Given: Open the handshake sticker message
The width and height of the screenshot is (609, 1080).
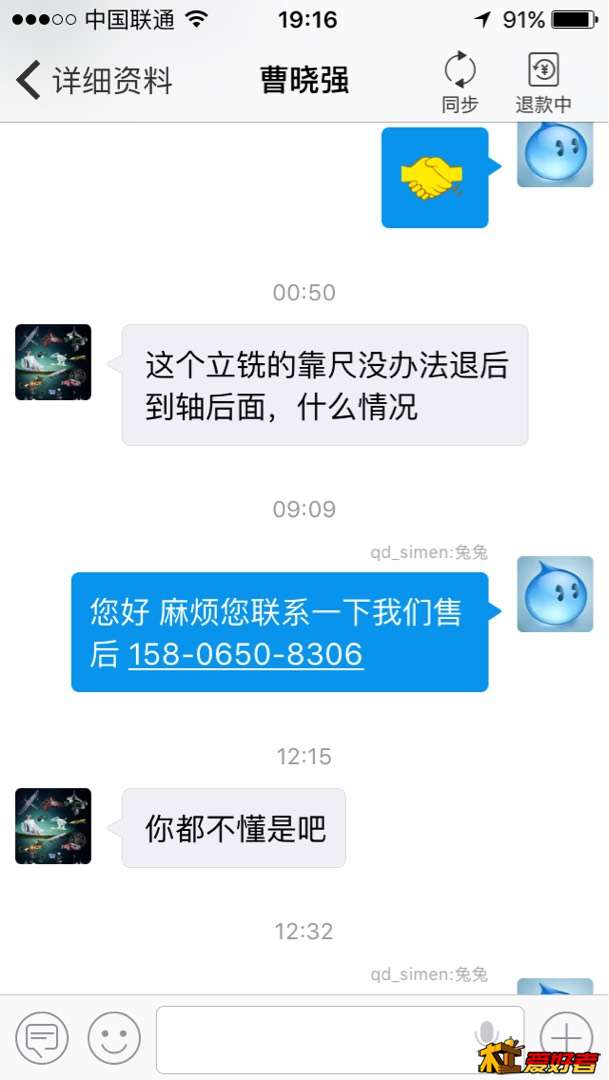Looking at the screenshot, I should click(x=435, y=178).
